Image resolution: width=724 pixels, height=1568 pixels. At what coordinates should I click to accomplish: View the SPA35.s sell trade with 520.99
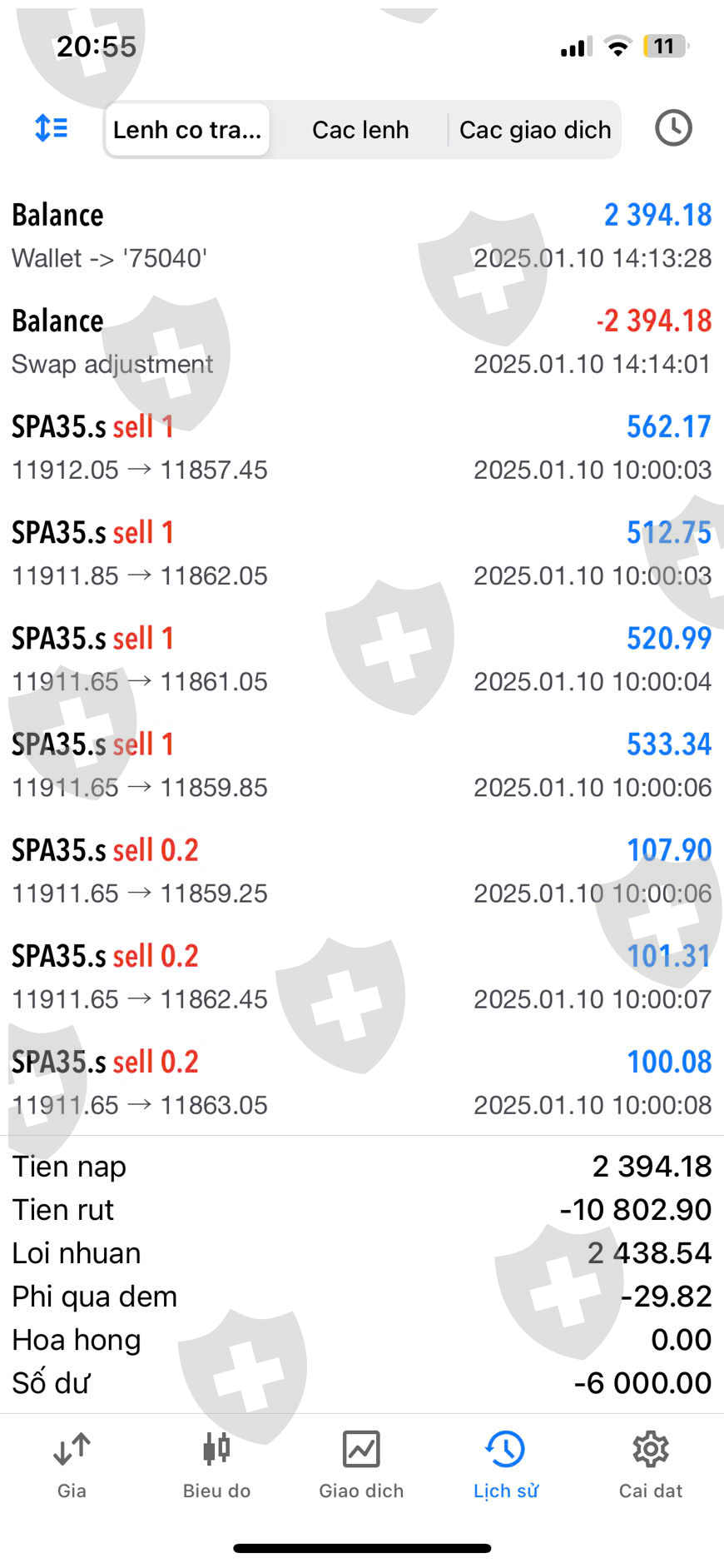pyautogui.click(x=361, y=659)
